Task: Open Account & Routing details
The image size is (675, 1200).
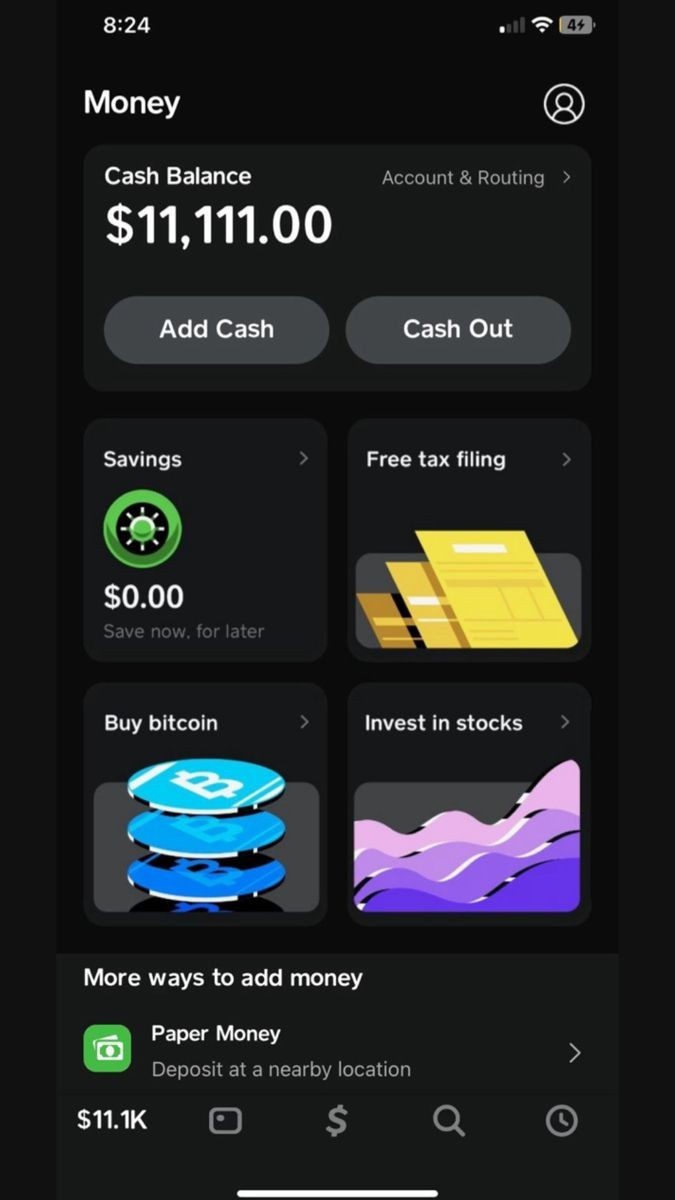Action: 476,178
